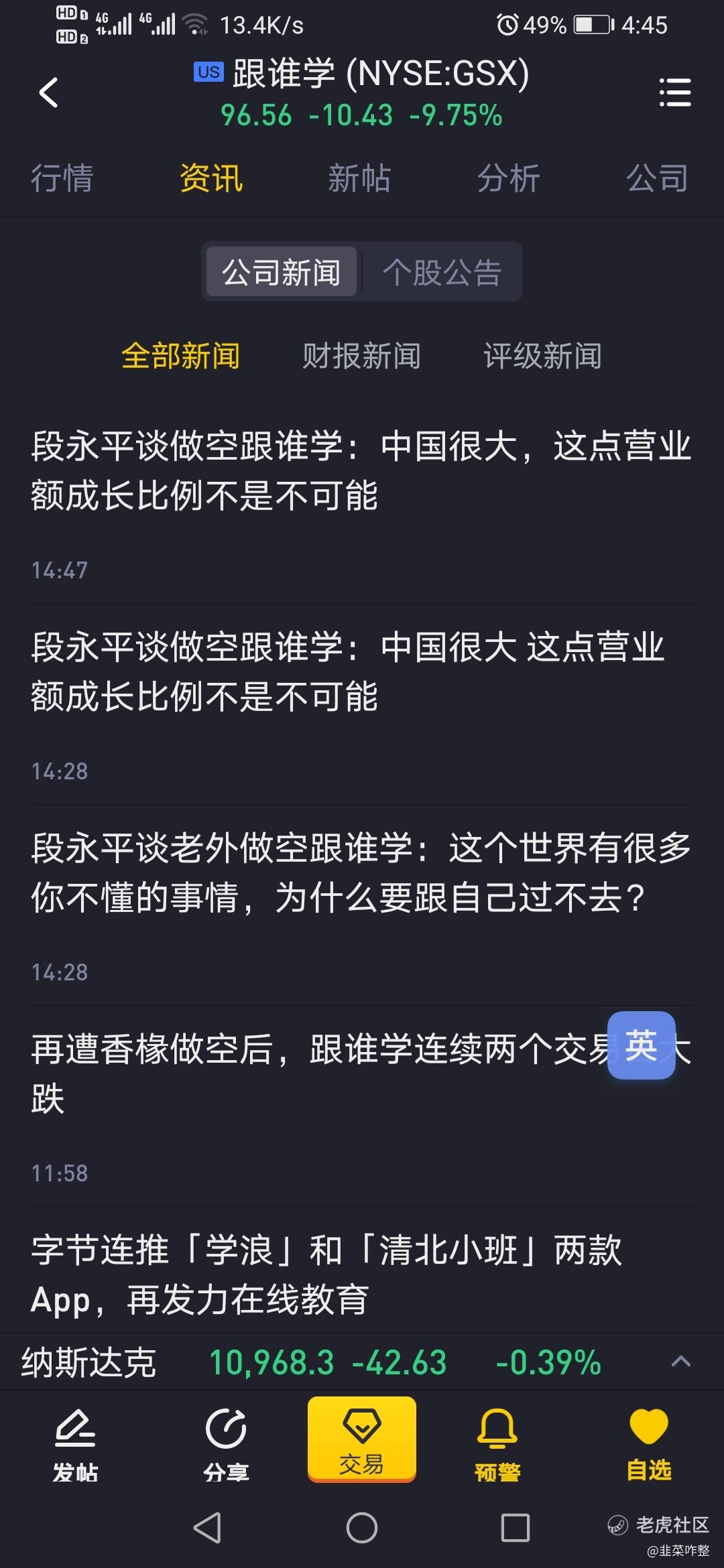
Task: Tap the yellow 交易 button
Action: point(362,1439)
